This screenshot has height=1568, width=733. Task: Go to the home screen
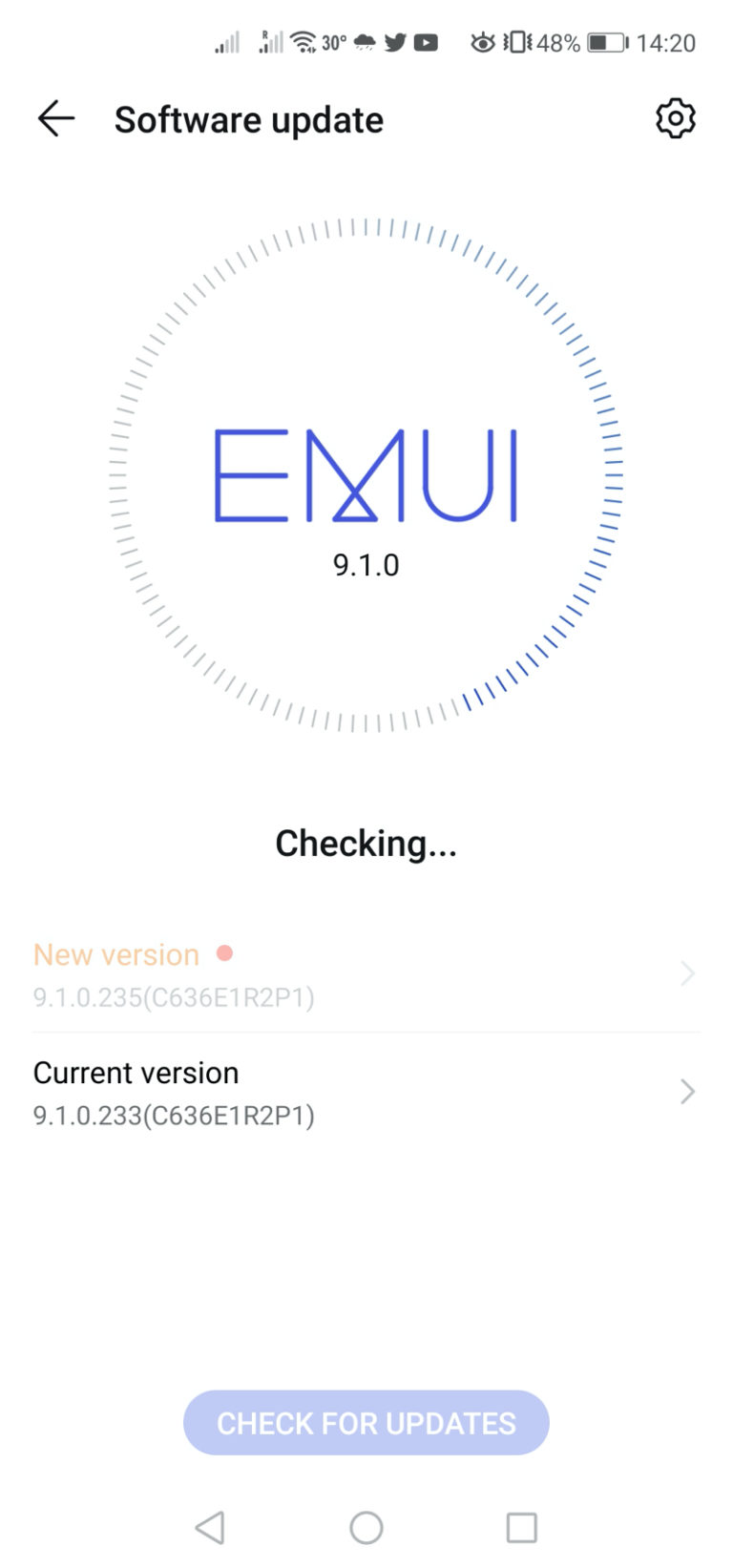[366, 1527]
